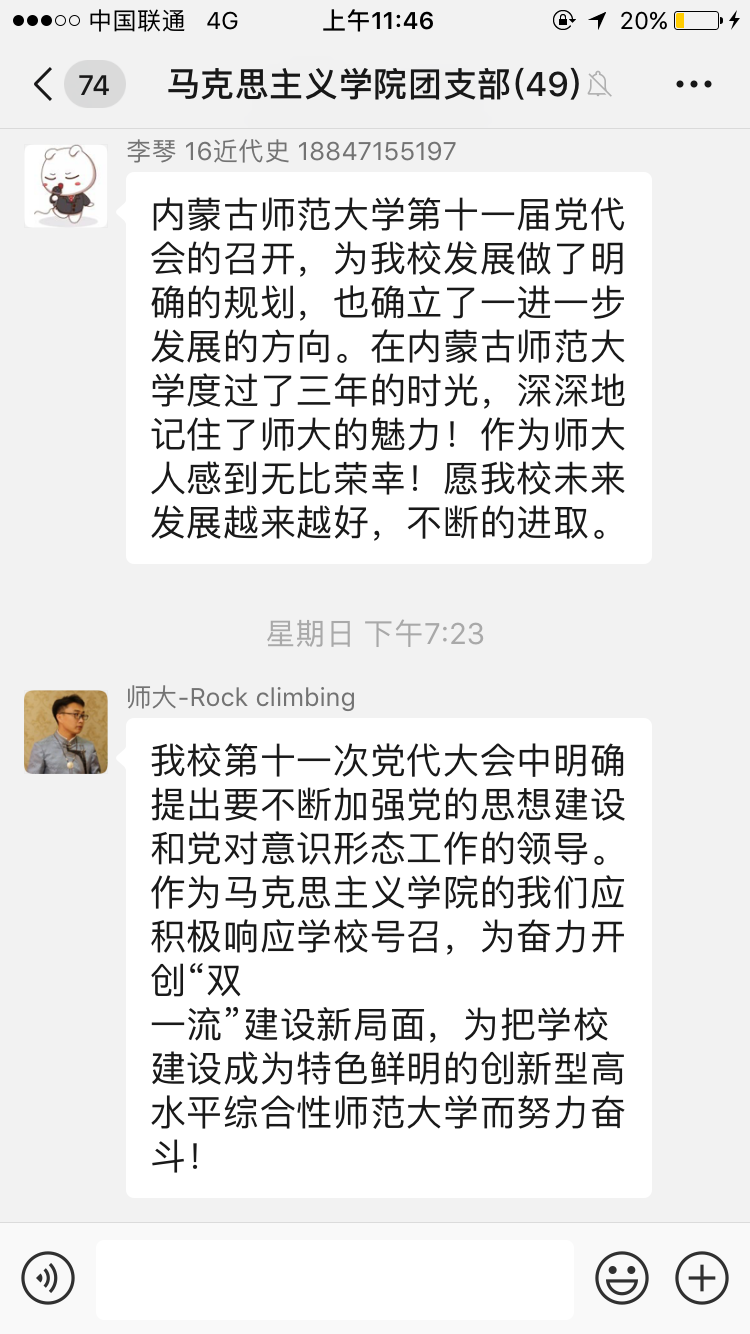Go back to the chat list
Viewport: 750px width, 1334px height.
[44, 85]
